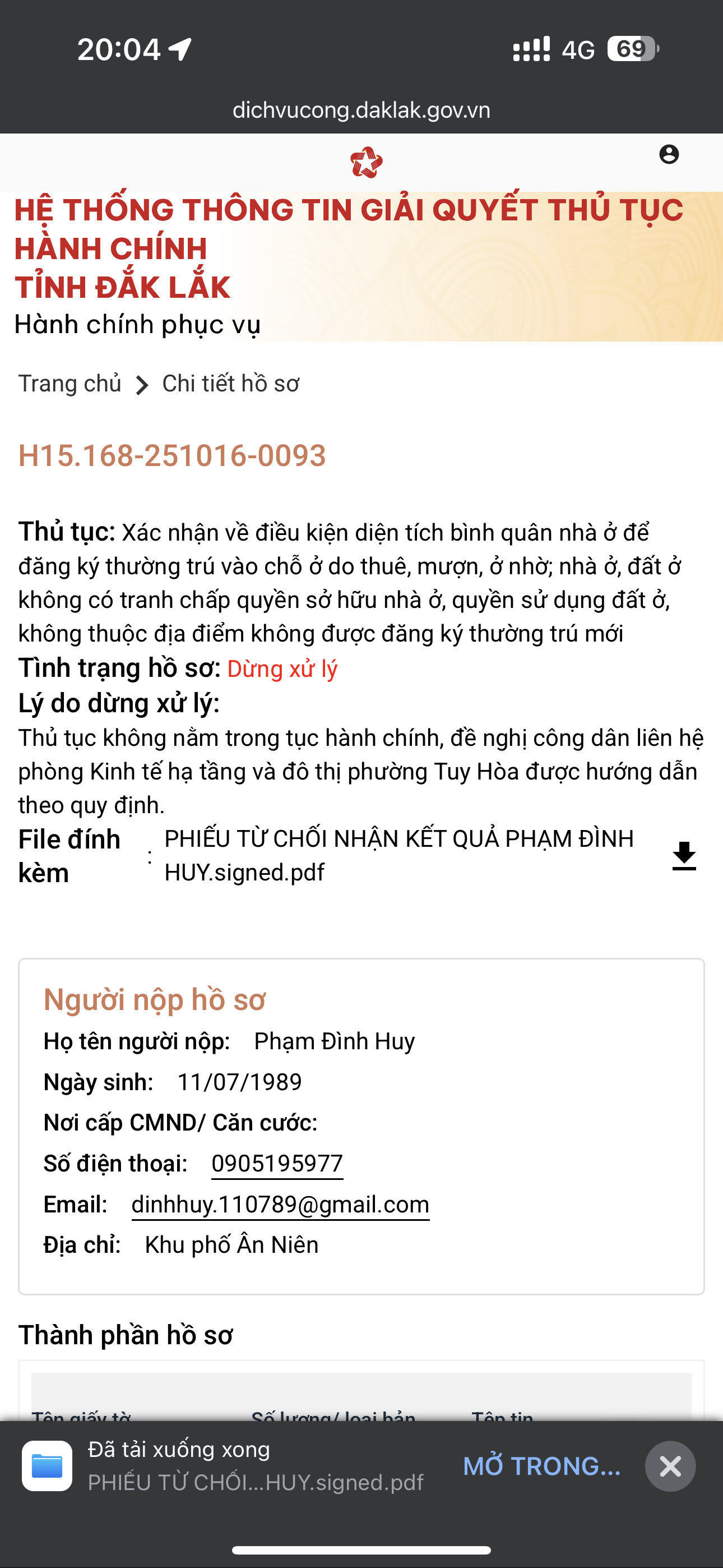Go to Trang chủ breadcrumb
The height and width of the screenshot is (1568, 723).
[70, 384]
